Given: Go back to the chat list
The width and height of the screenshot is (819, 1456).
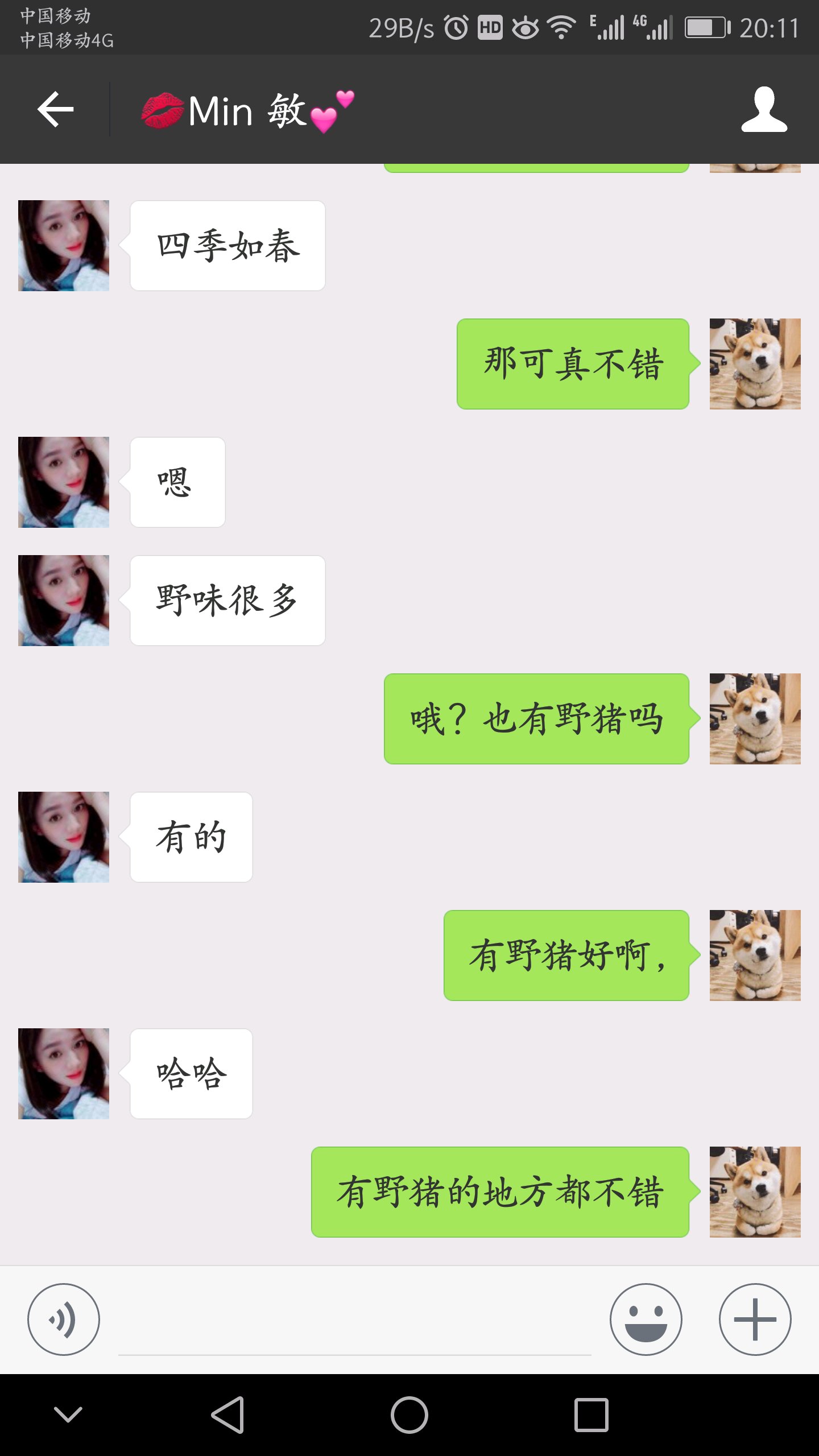Looking at the screenshot, I should [55, 109].
